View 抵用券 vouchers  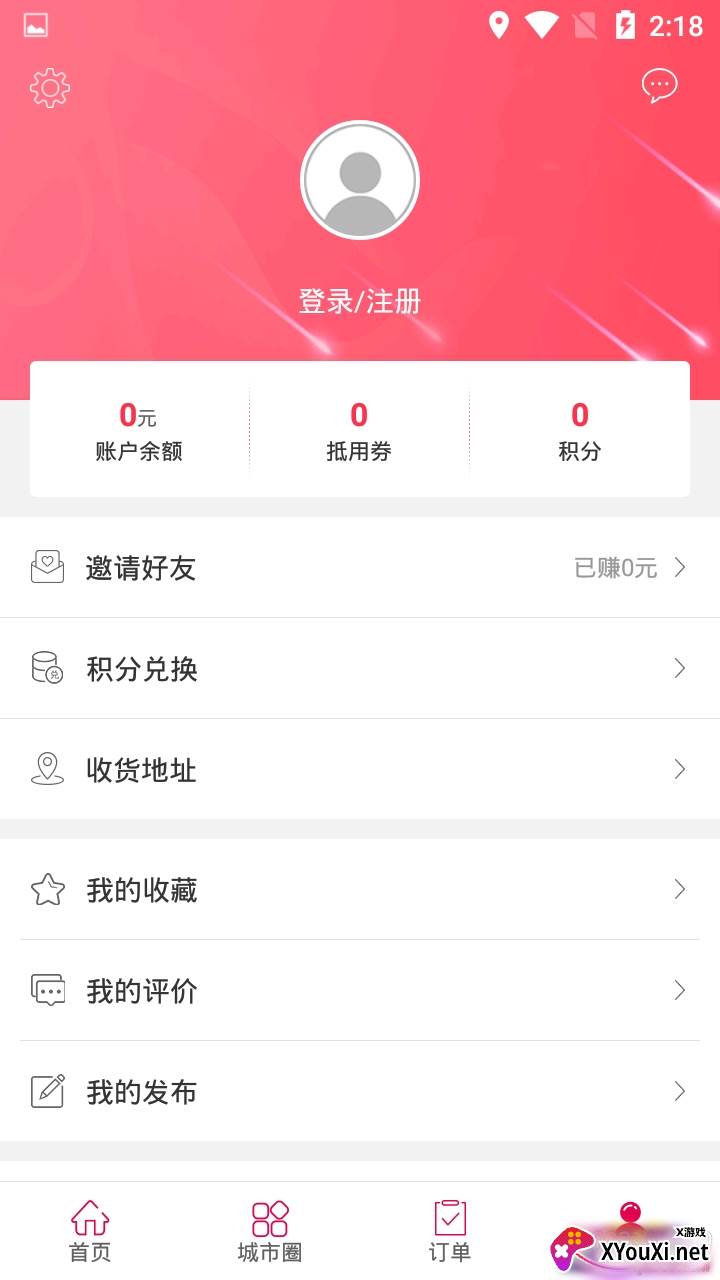click(359, 430)
